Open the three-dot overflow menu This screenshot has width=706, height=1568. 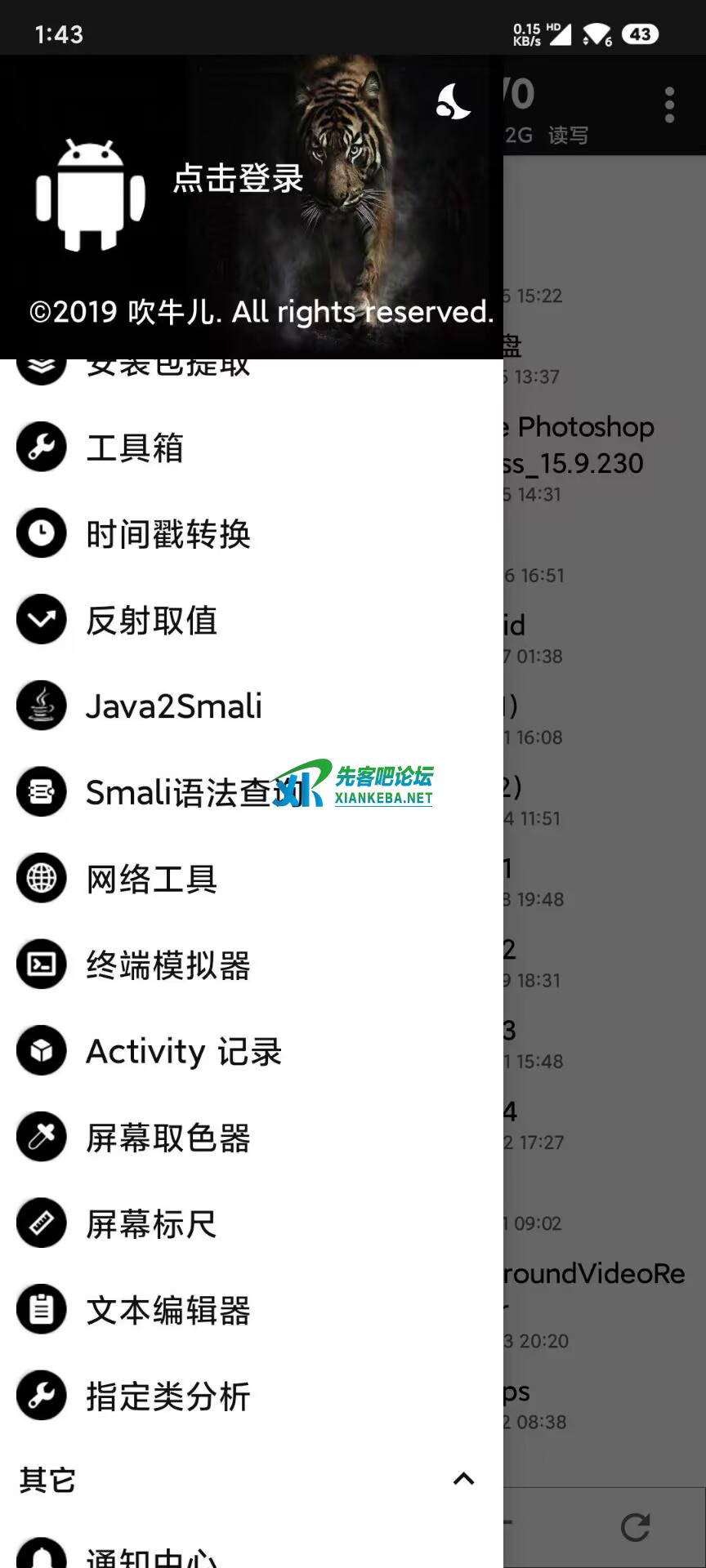coord(669,105)
